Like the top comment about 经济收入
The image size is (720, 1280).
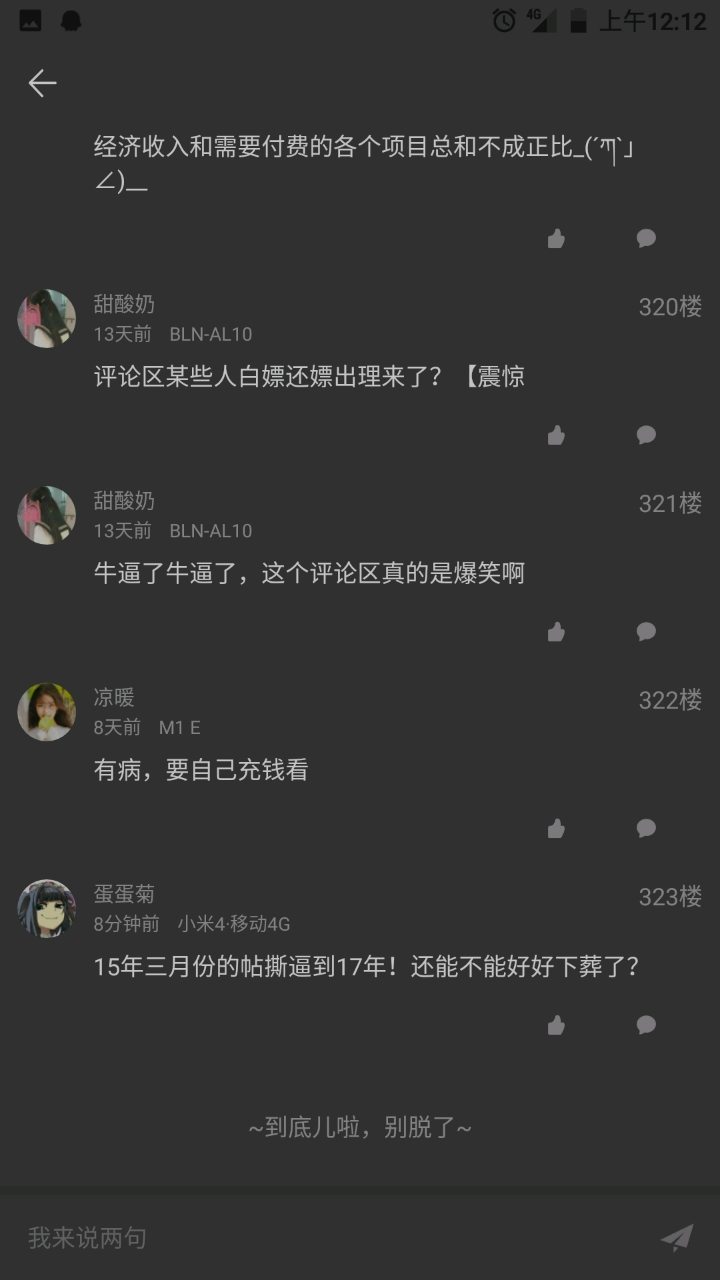click(x=556, y=238)
